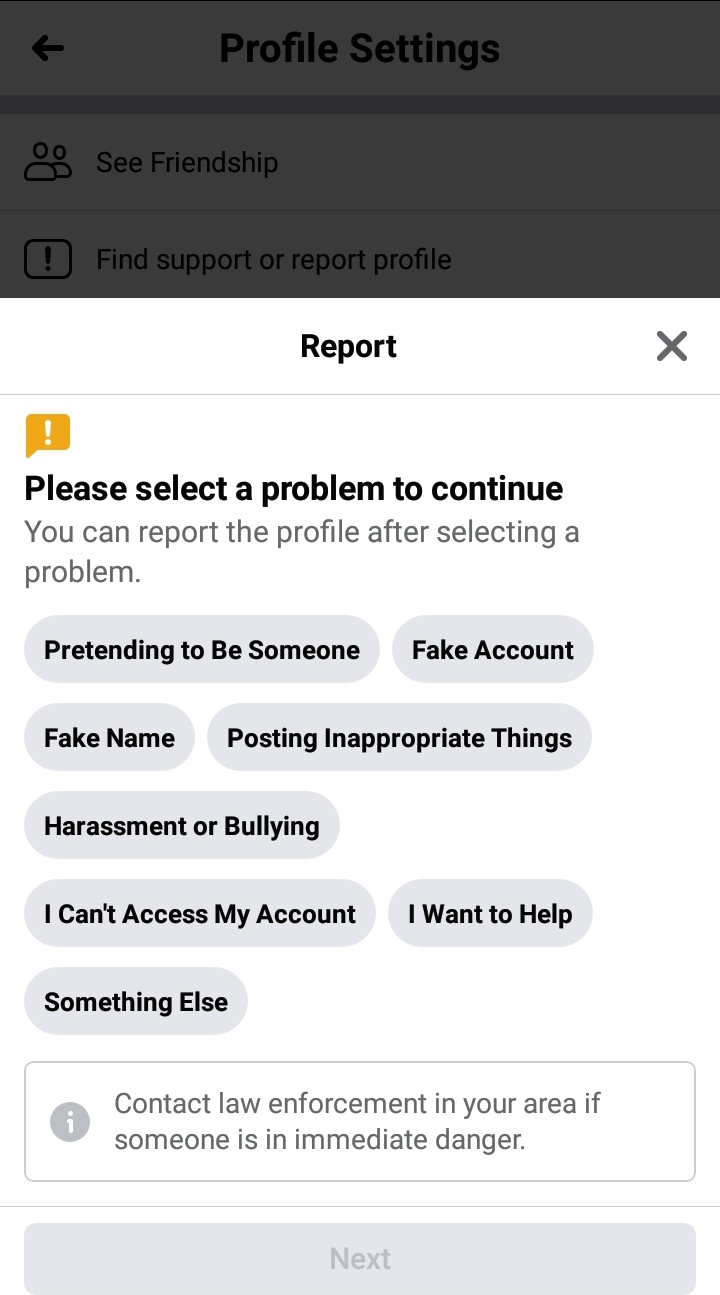Choose Harassment or Bullying

181,826
